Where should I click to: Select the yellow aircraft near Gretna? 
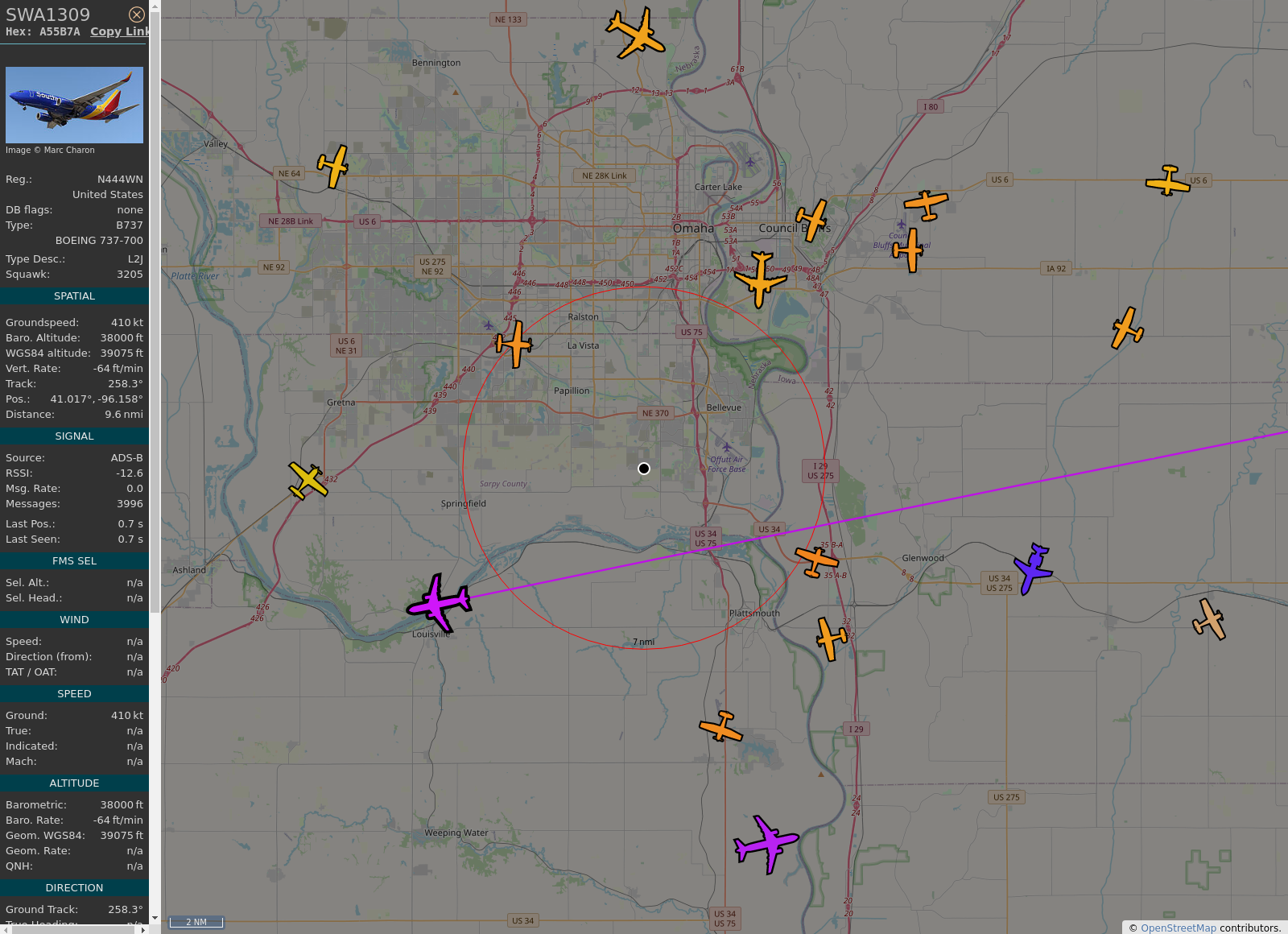tap(308, 480)
